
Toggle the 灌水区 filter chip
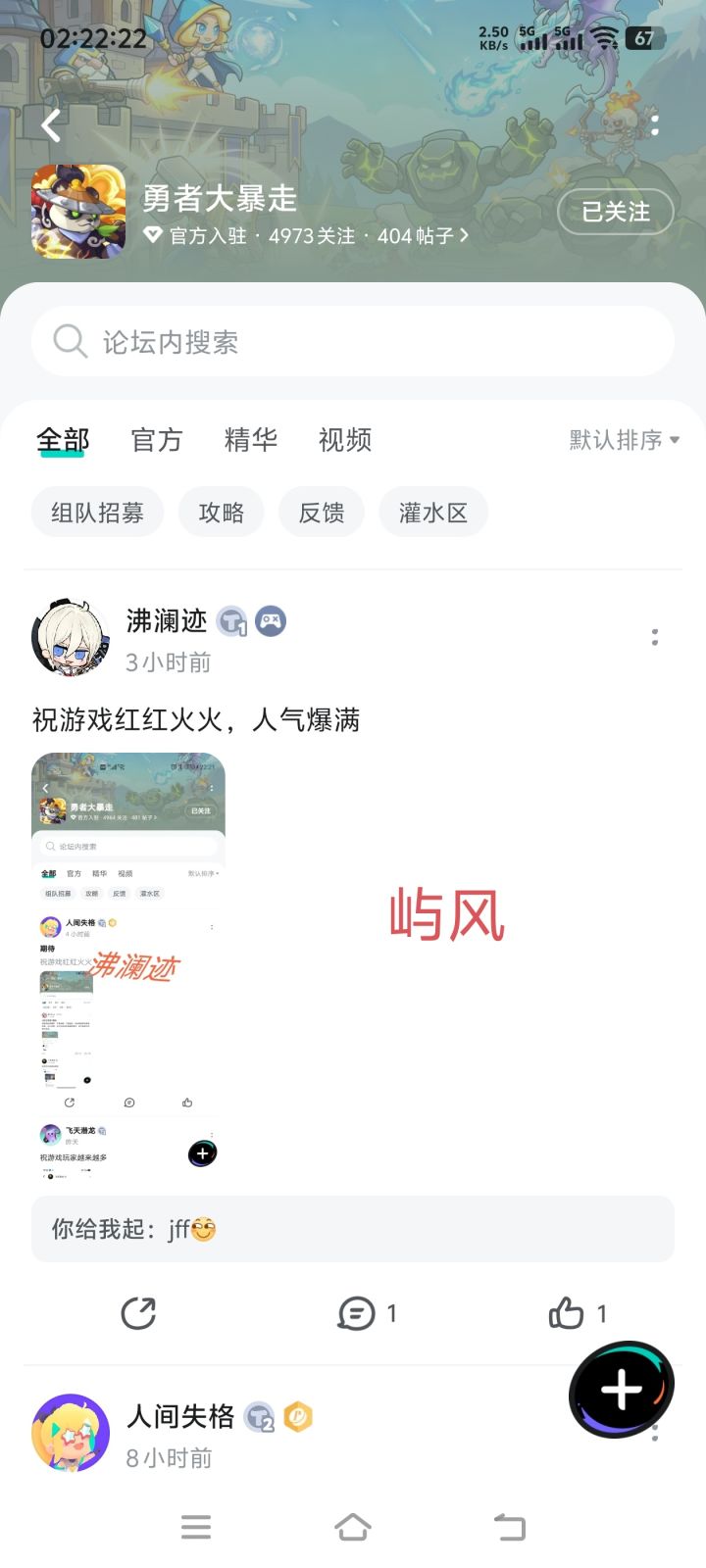click(x=433, y=512)
